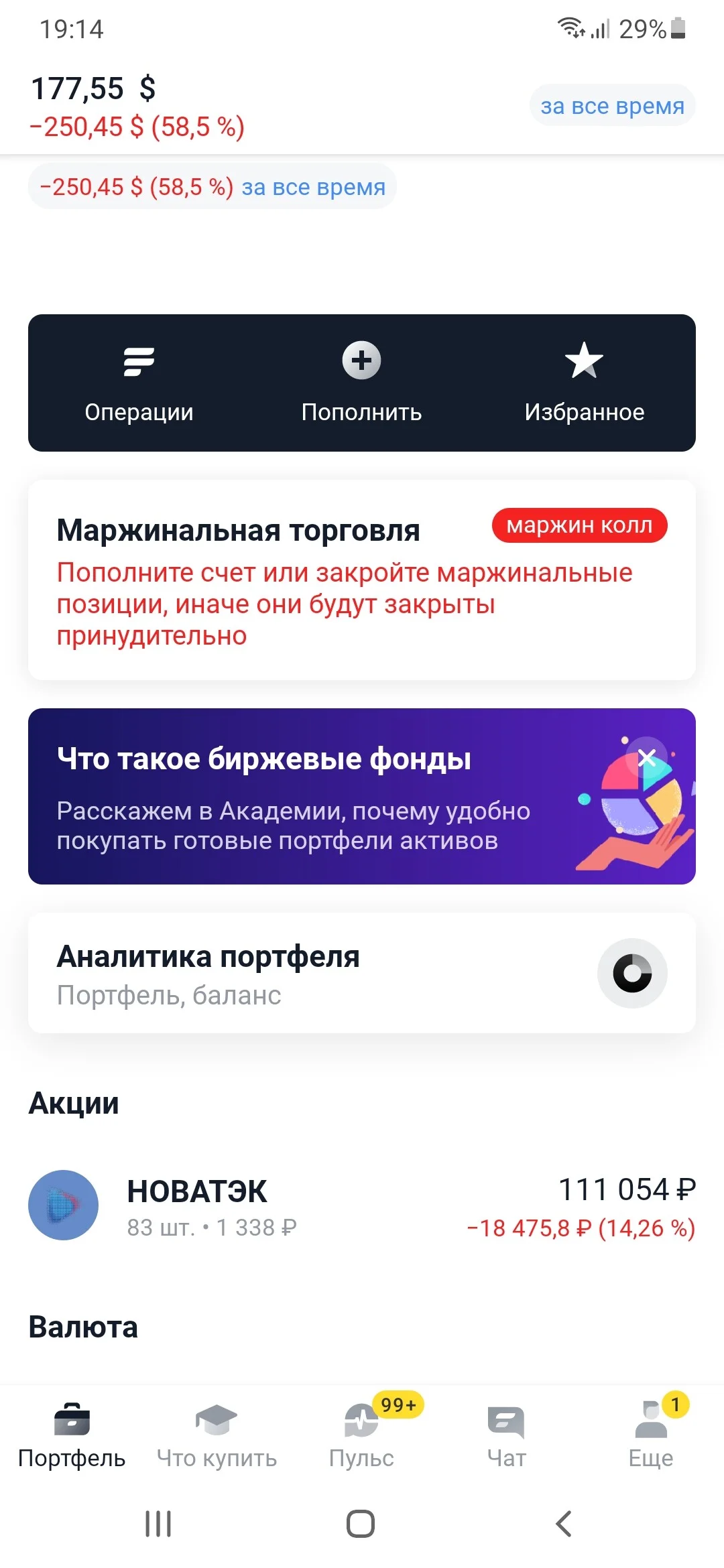
Task: Dismiss the биржевые фонды banner
Action: point(647,758)
